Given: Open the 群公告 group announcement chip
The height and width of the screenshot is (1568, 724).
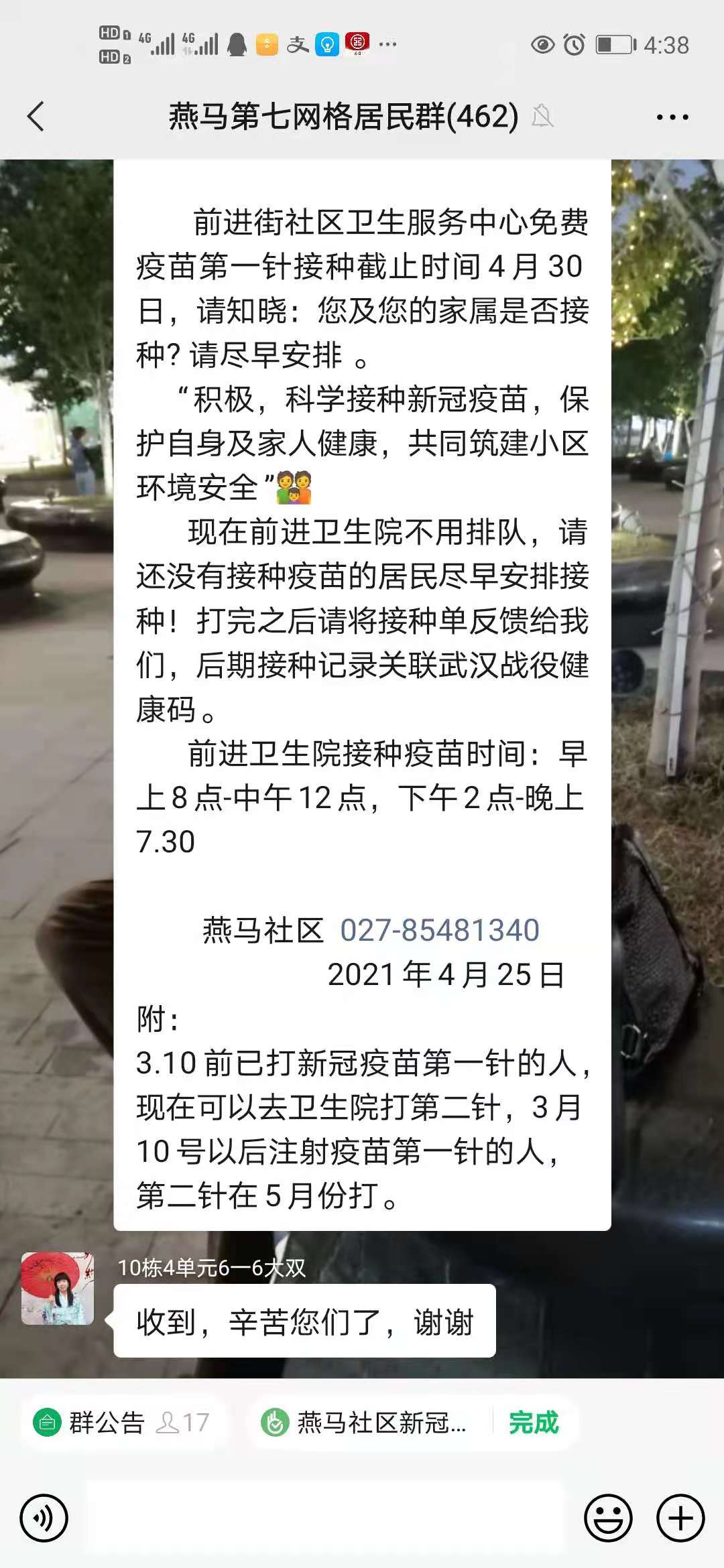Looking at the screenshot, I should point(123,1422).
